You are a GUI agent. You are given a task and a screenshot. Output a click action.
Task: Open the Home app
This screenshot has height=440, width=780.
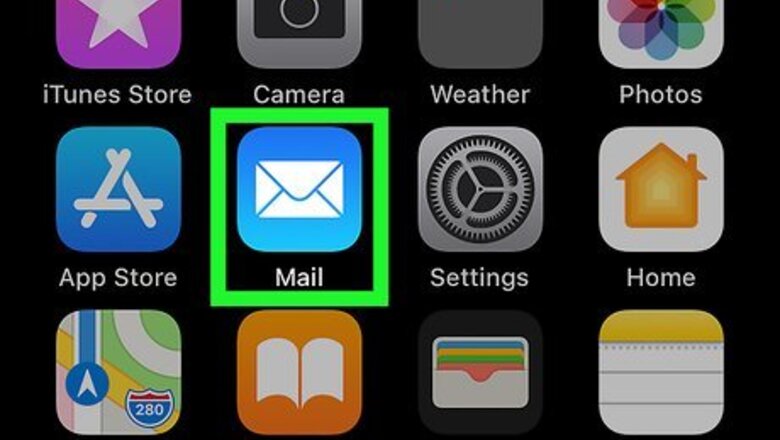point(661,190)
